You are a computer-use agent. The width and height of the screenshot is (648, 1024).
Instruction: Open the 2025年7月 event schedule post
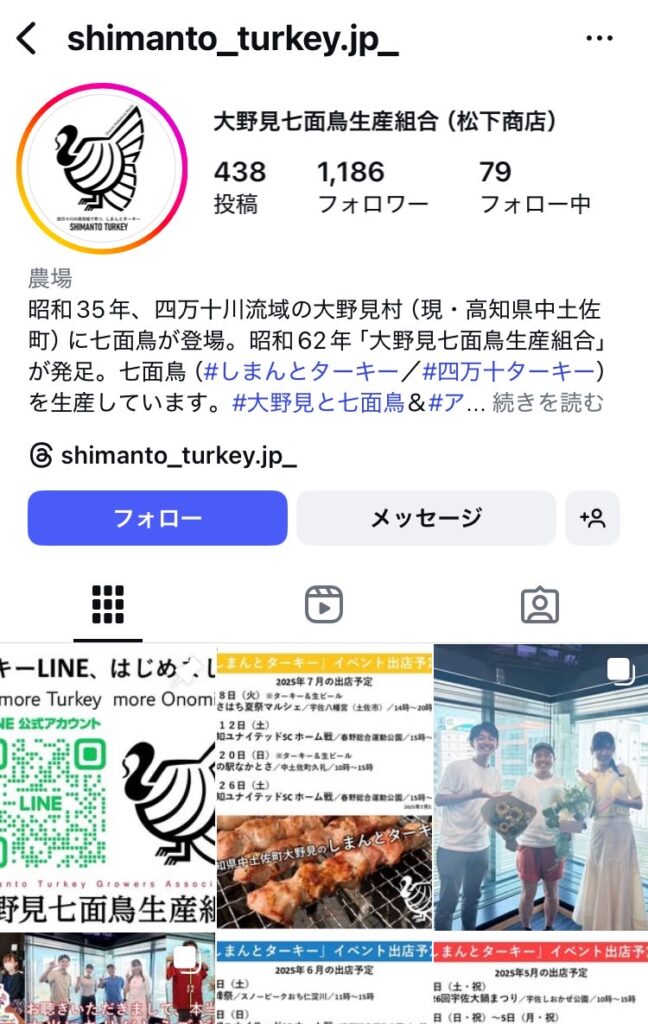click(x=324, y=788)
